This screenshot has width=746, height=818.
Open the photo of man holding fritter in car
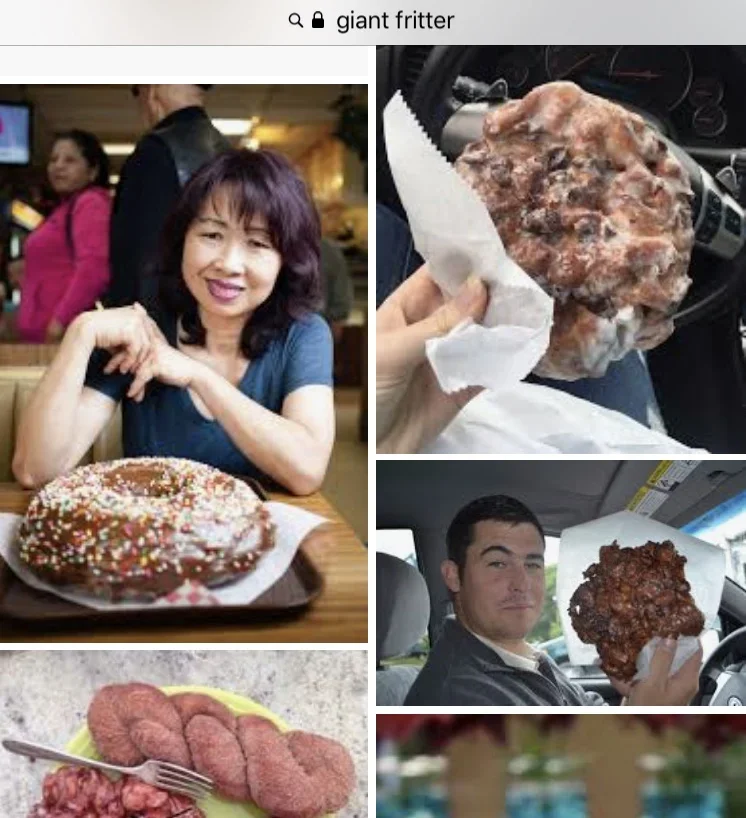(560, 583)
